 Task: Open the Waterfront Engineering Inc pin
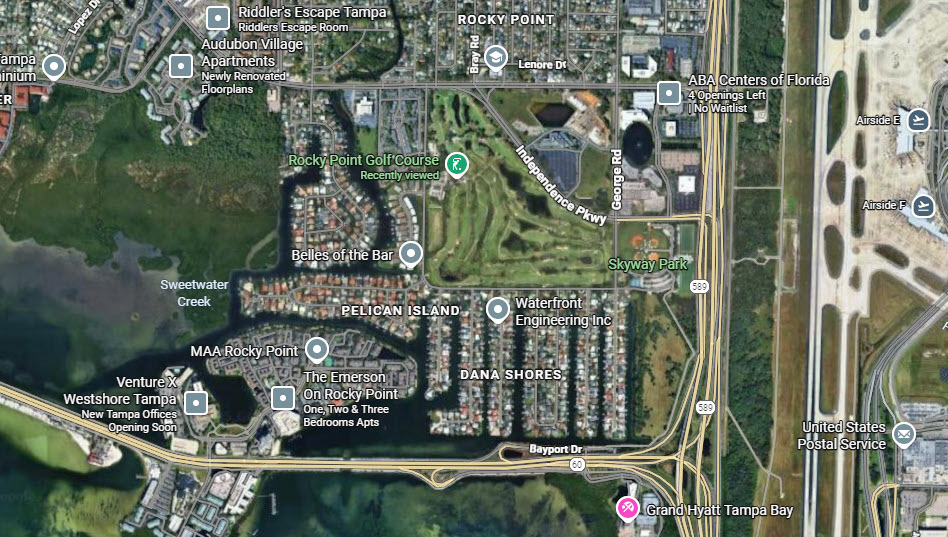coord(497,310)
